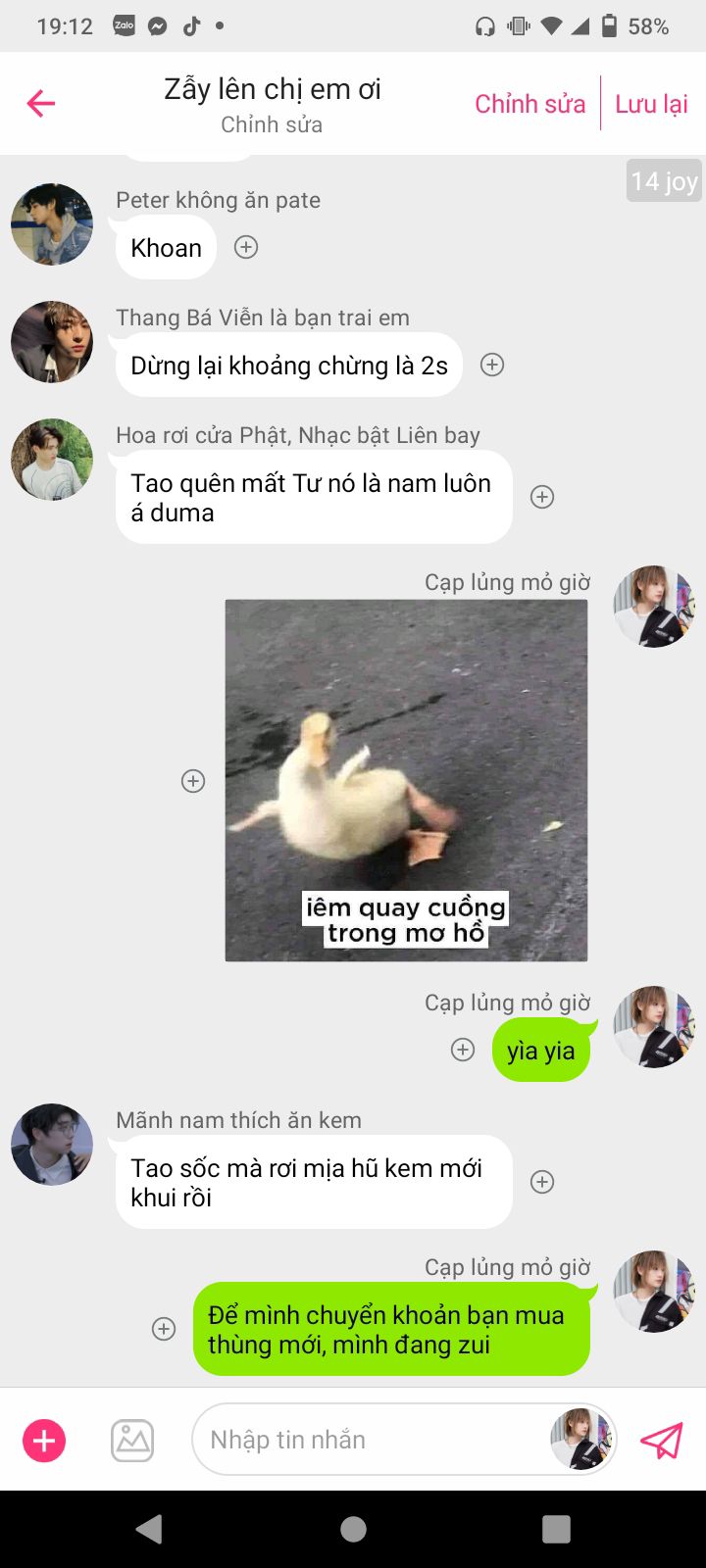Tap Peter không ăn pate's avatar
Screen dimensions: 706x1568
(x=52, y=224)
